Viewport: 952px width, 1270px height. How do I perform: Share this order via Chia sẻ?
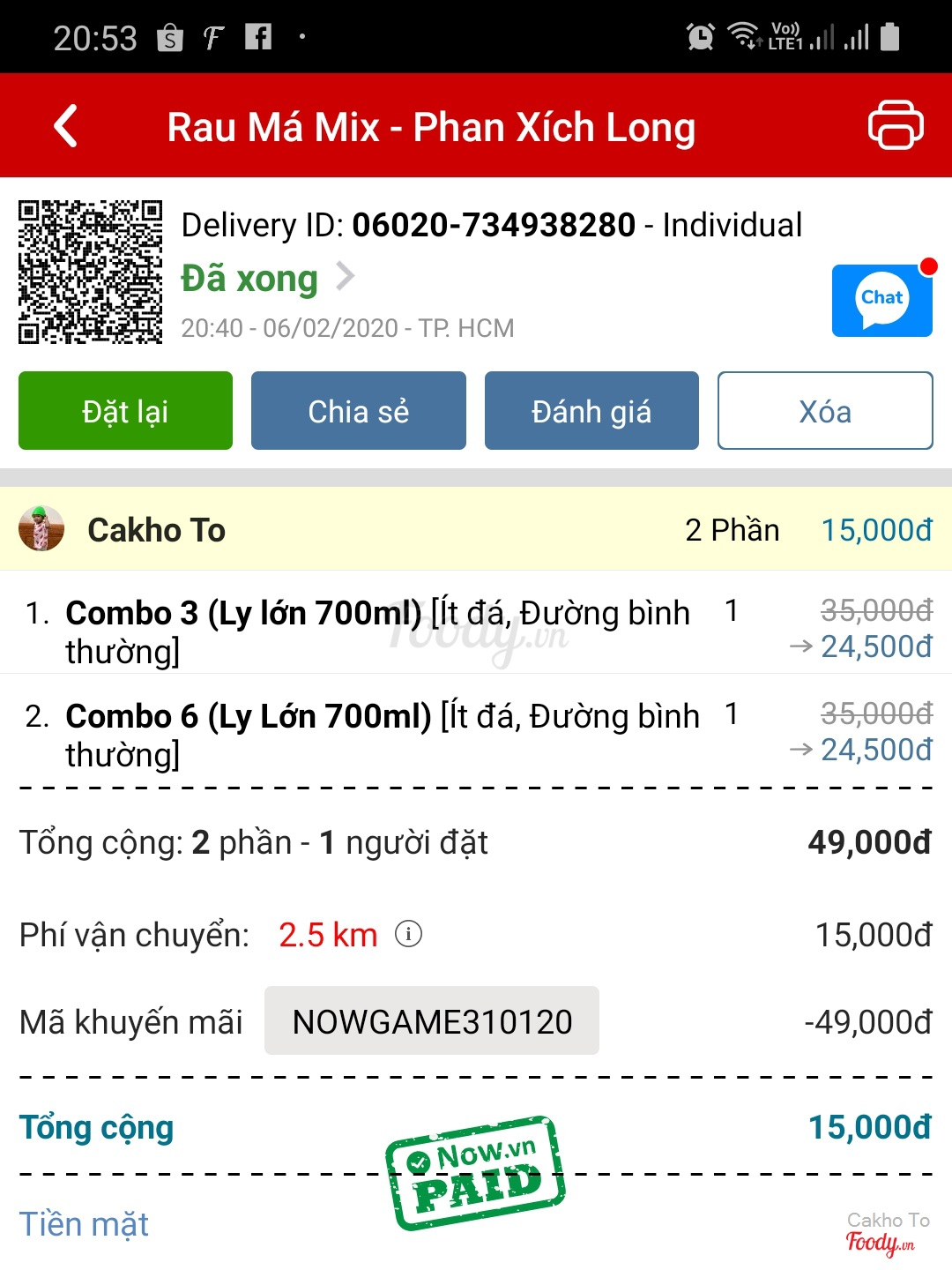358,411
